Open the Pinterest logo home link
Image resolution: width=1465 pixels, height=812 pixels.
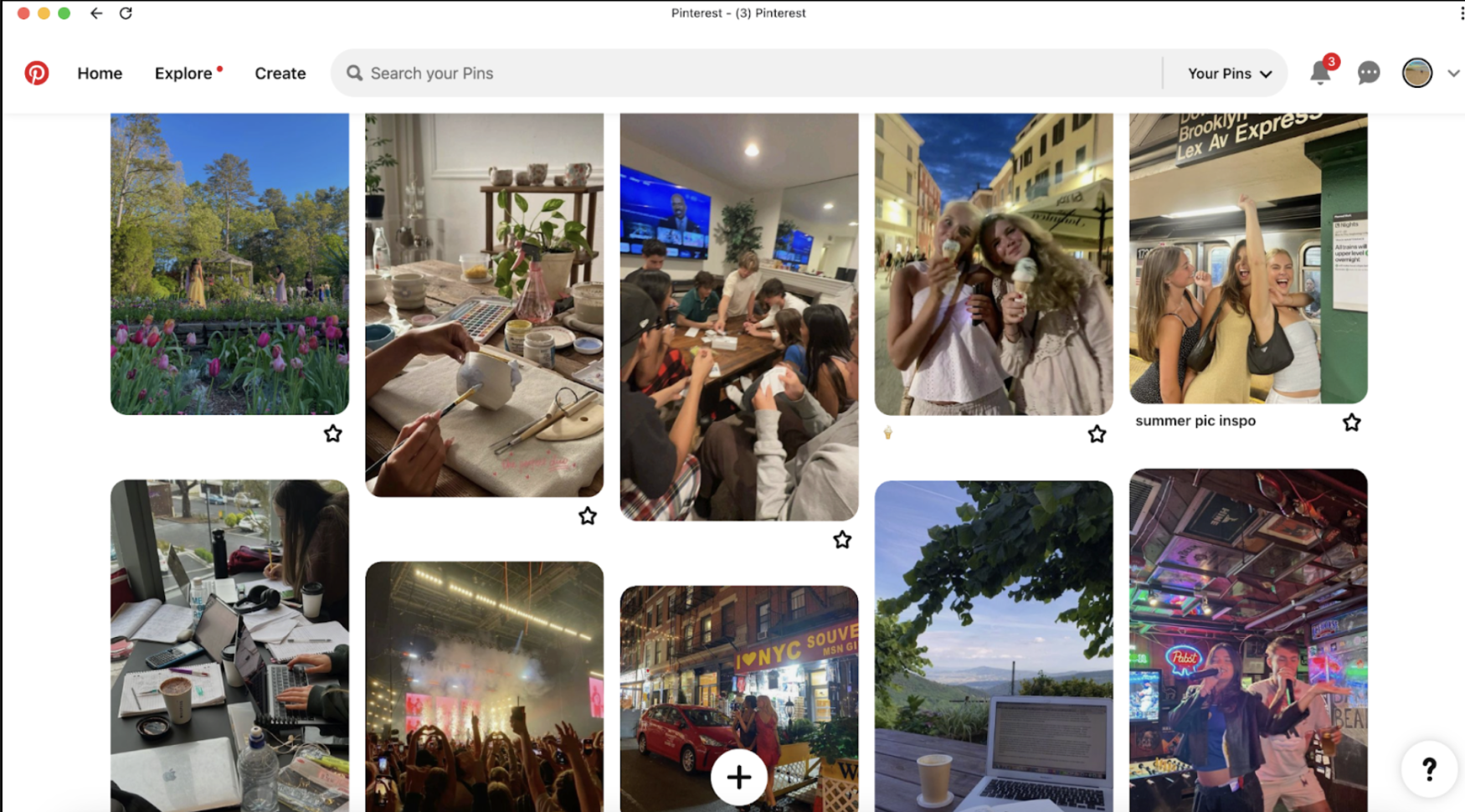coord(36,73)
